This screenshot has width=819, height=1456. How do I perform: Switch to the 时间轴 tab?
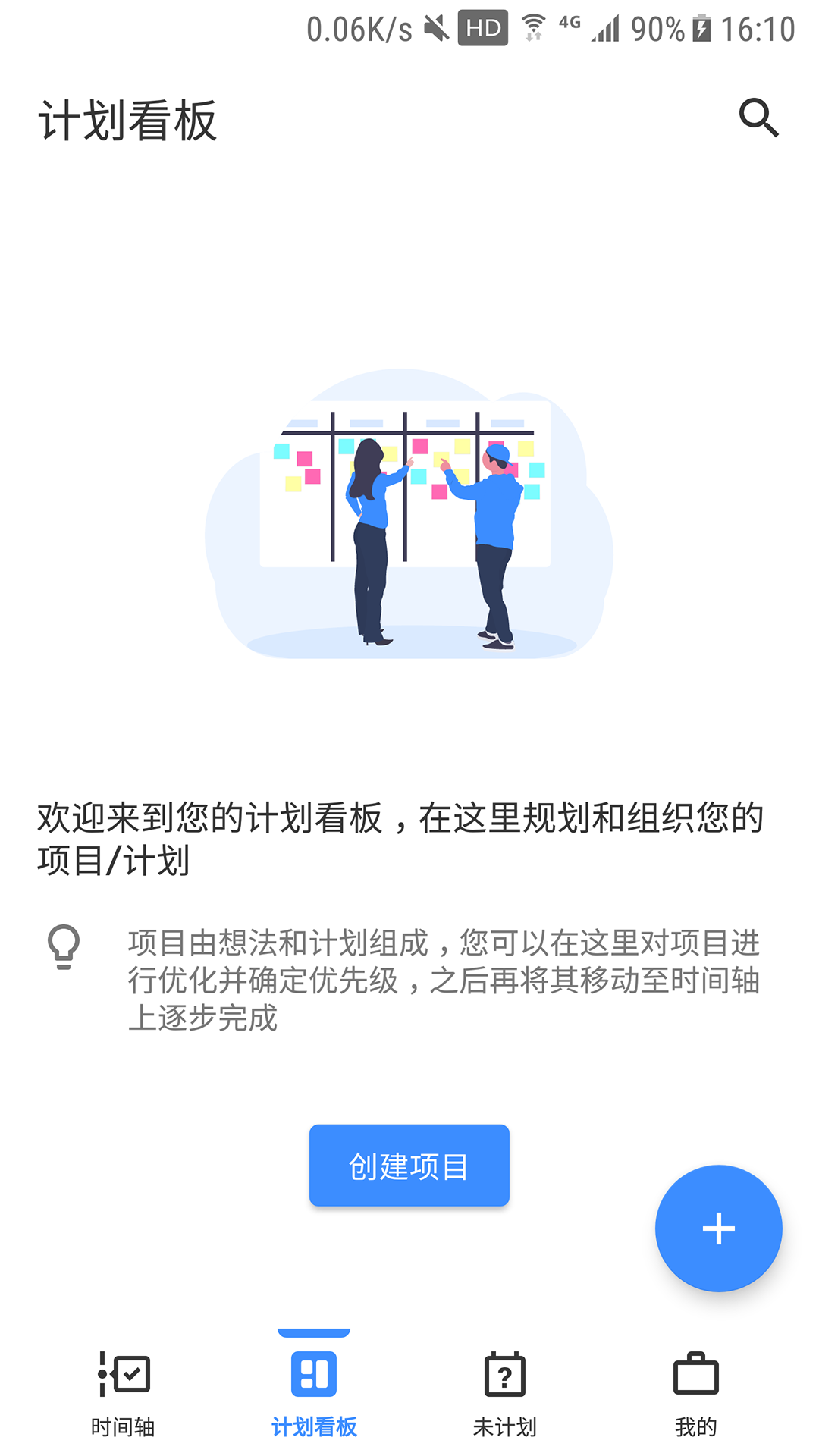click(124, 1426)
